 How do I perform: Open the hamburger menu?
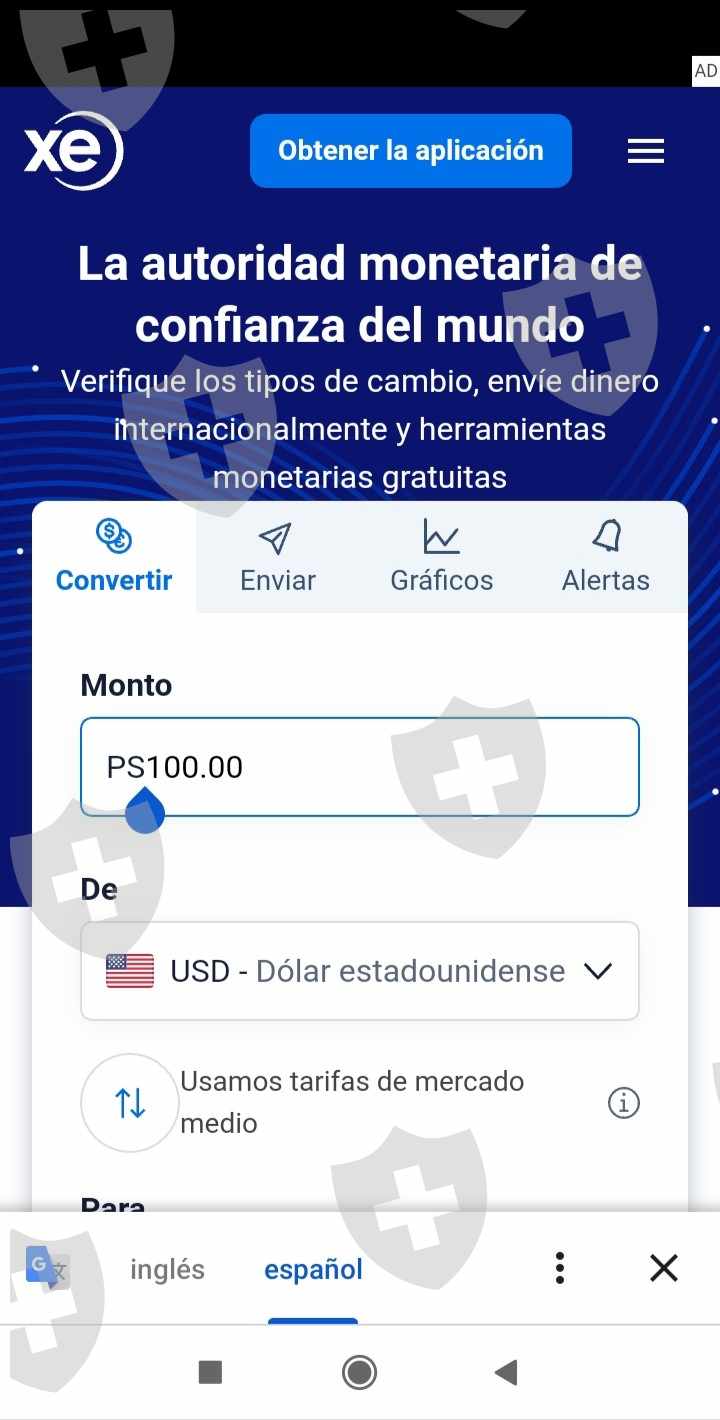(646, 151)
